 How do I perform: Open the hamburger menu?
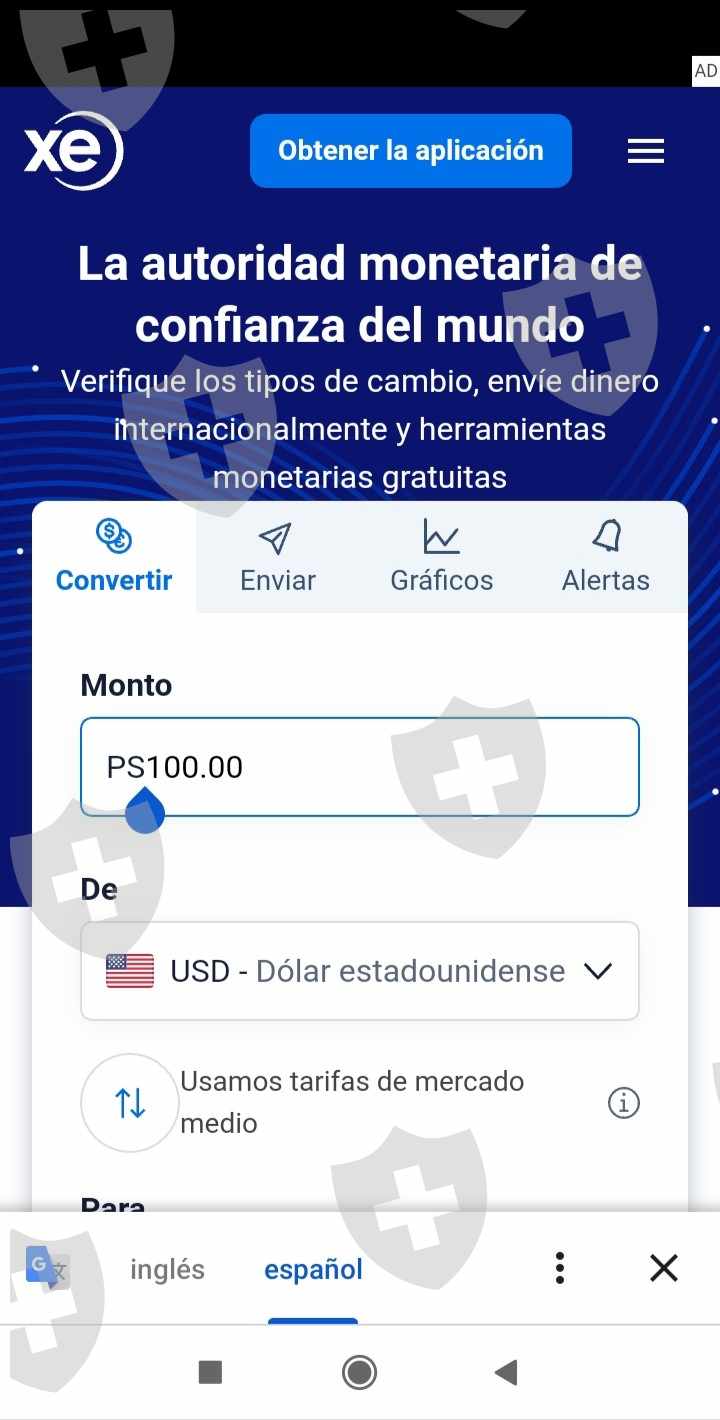(646, 151)
